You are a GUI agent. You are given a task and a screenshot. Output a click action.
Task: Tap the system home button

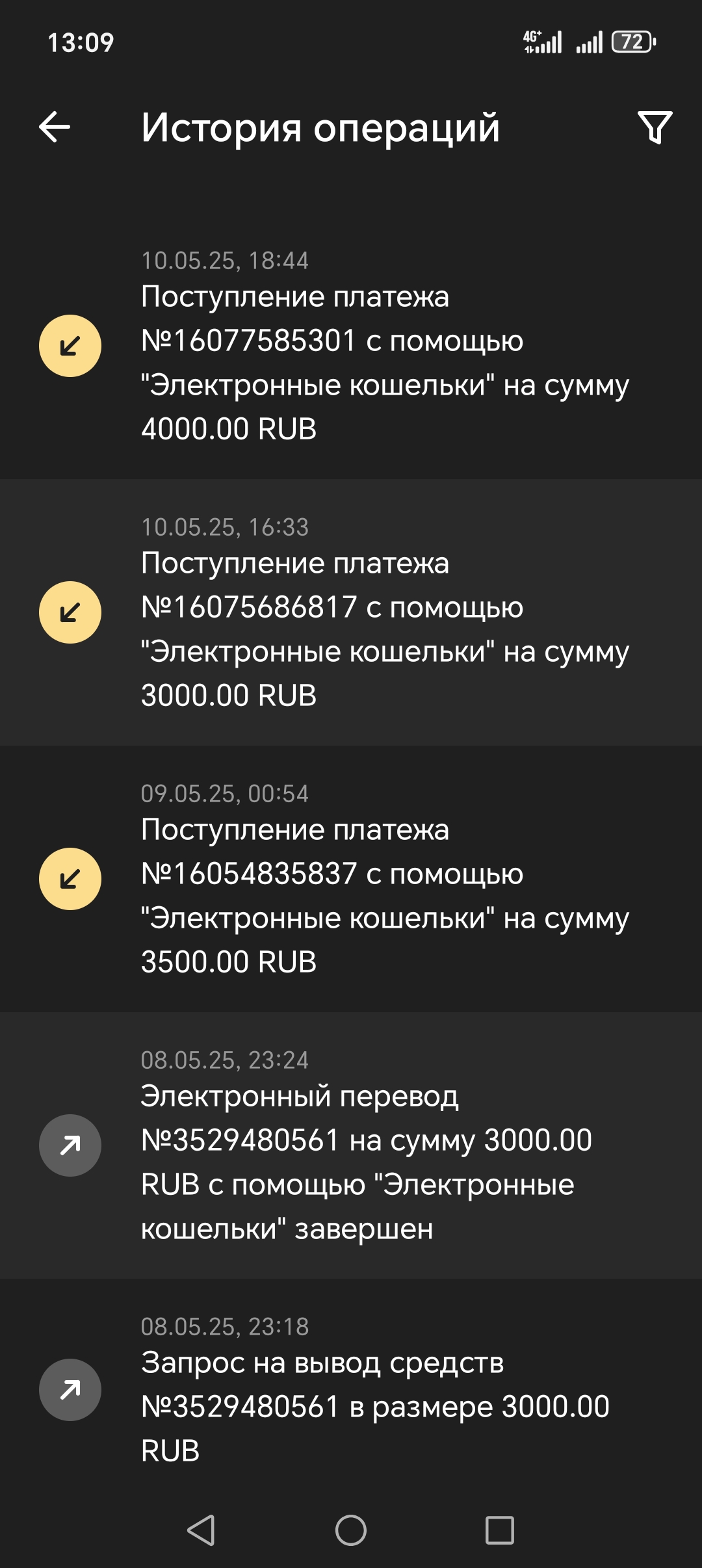[351, 1530]
